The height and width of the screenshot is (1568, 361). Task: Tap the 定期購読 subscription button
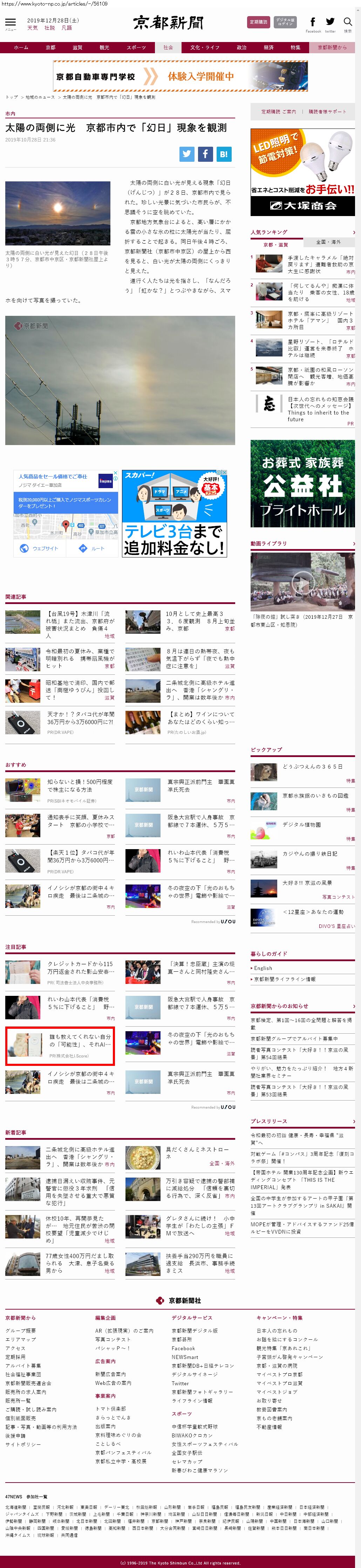(259, 22)
